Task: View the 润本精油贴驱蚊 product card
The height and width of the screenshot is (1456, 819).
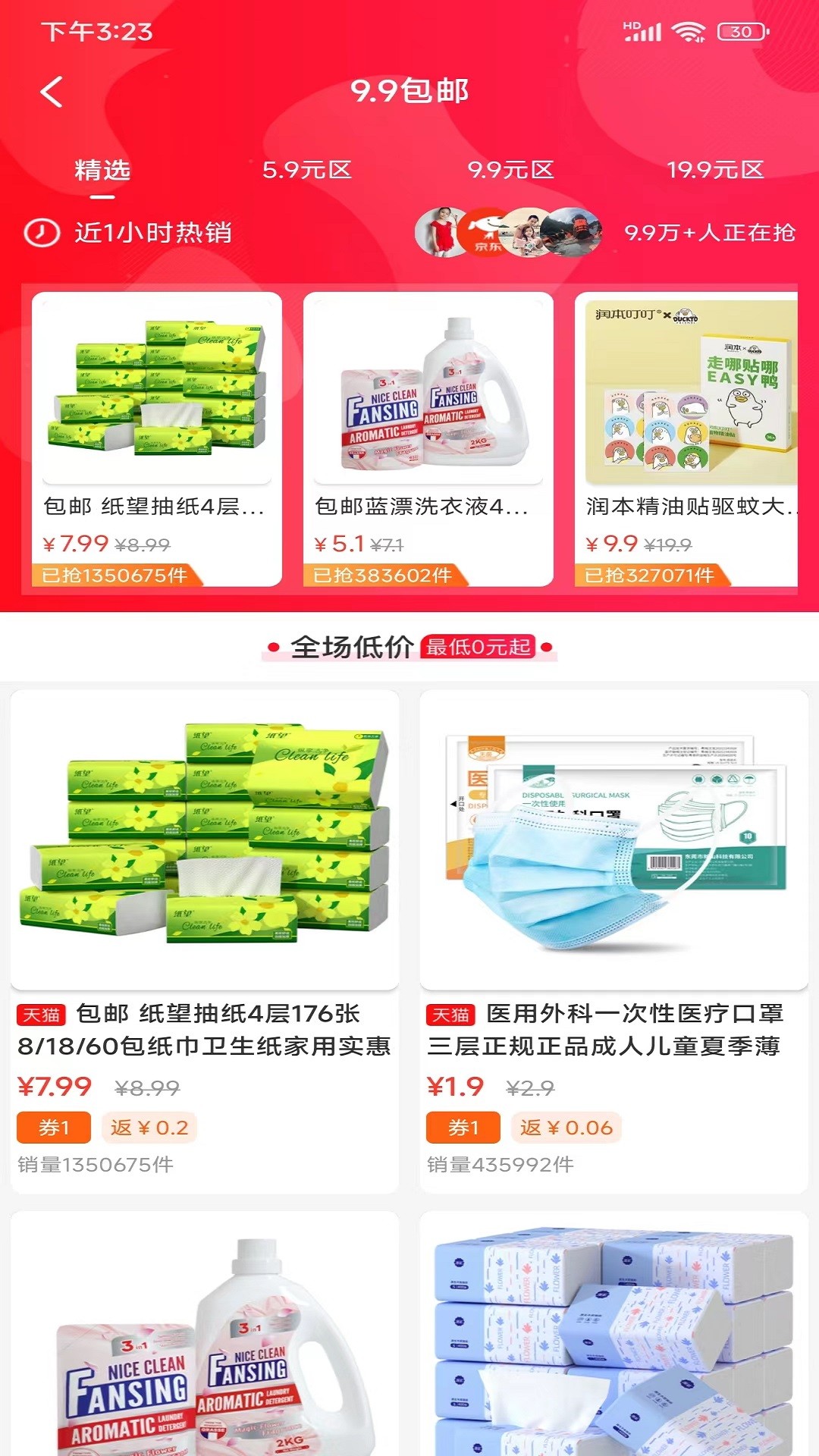Action: click(x=686, y=438)
